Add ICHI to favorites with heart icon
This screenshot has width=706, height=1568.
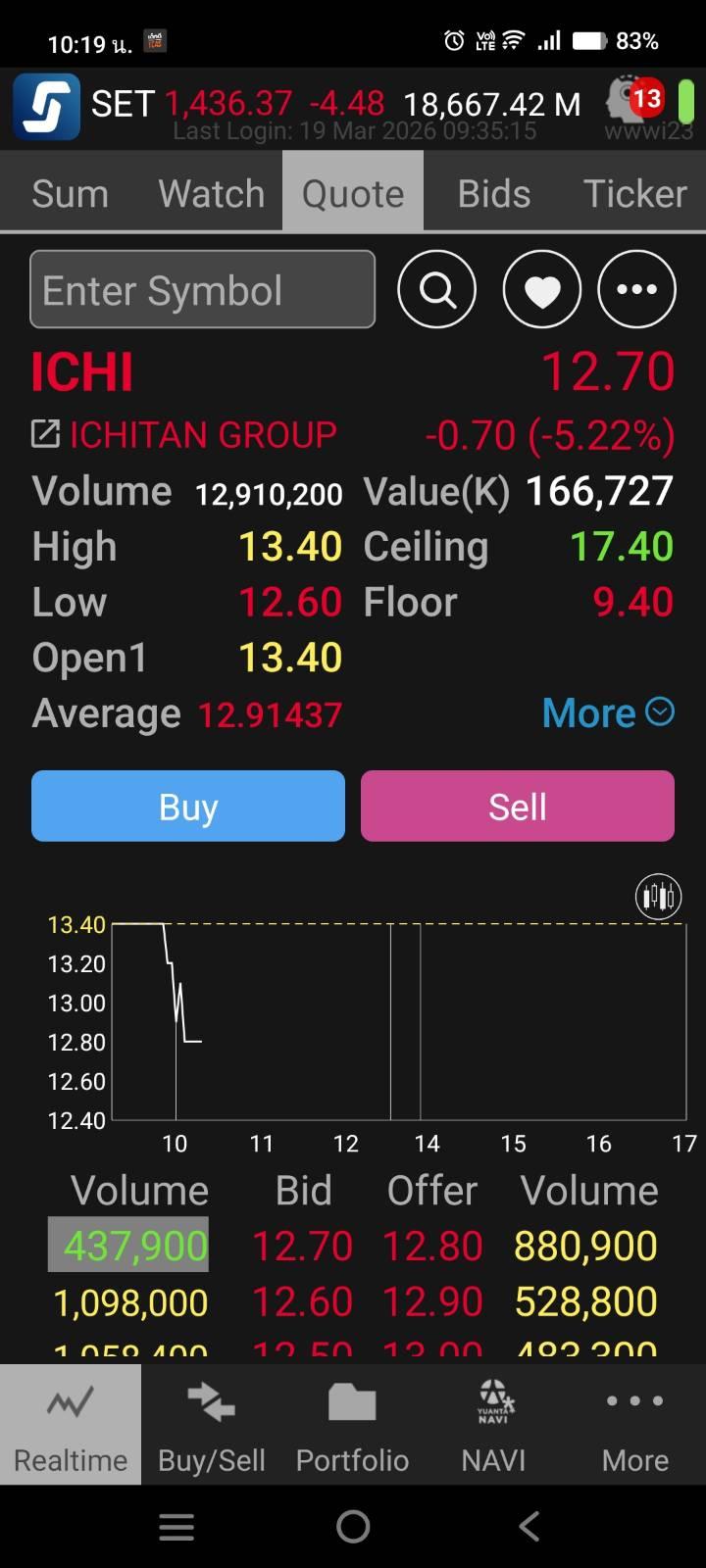coord(541,289)
